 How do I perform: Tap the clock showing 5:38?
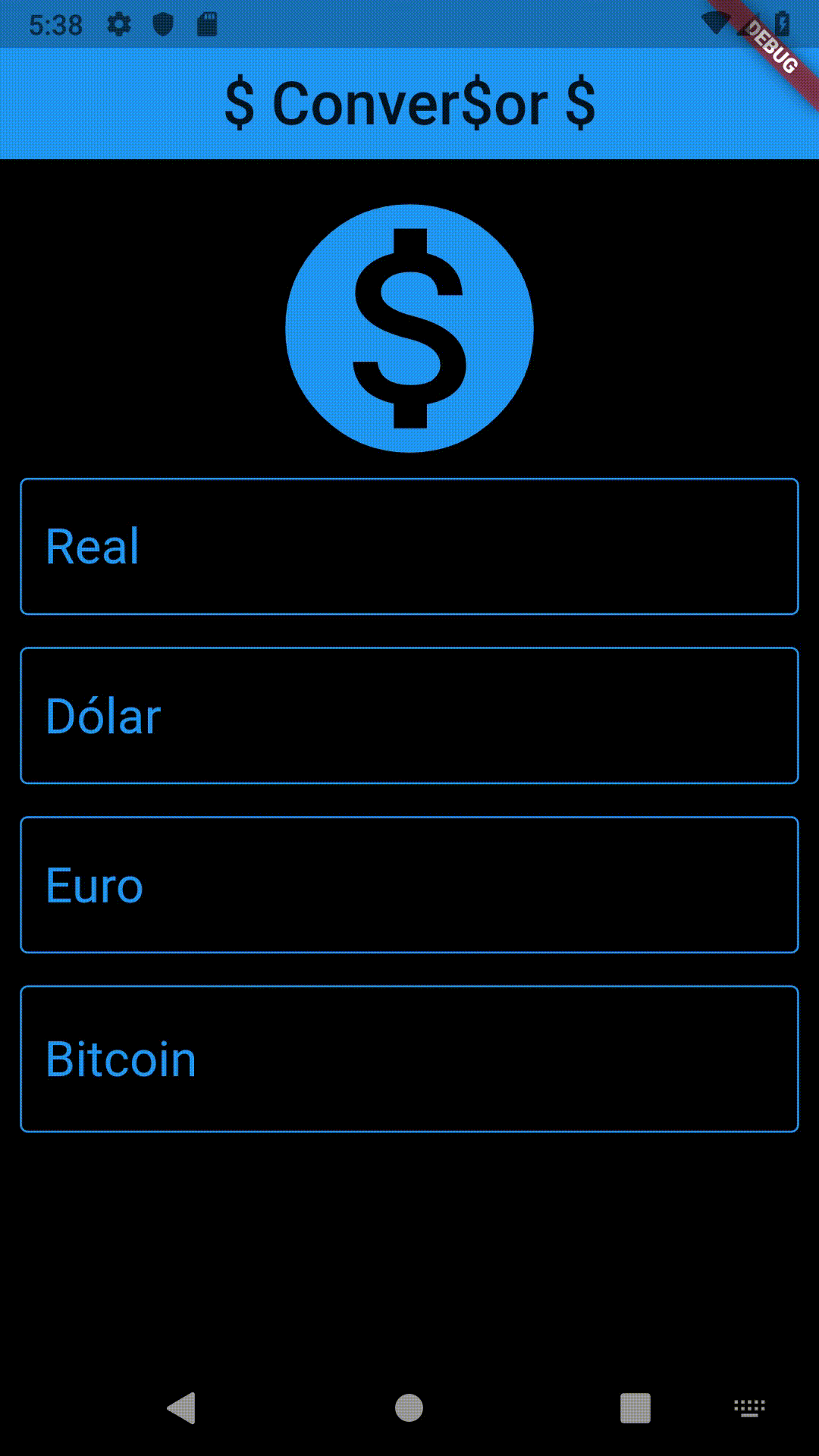[57, 25]
